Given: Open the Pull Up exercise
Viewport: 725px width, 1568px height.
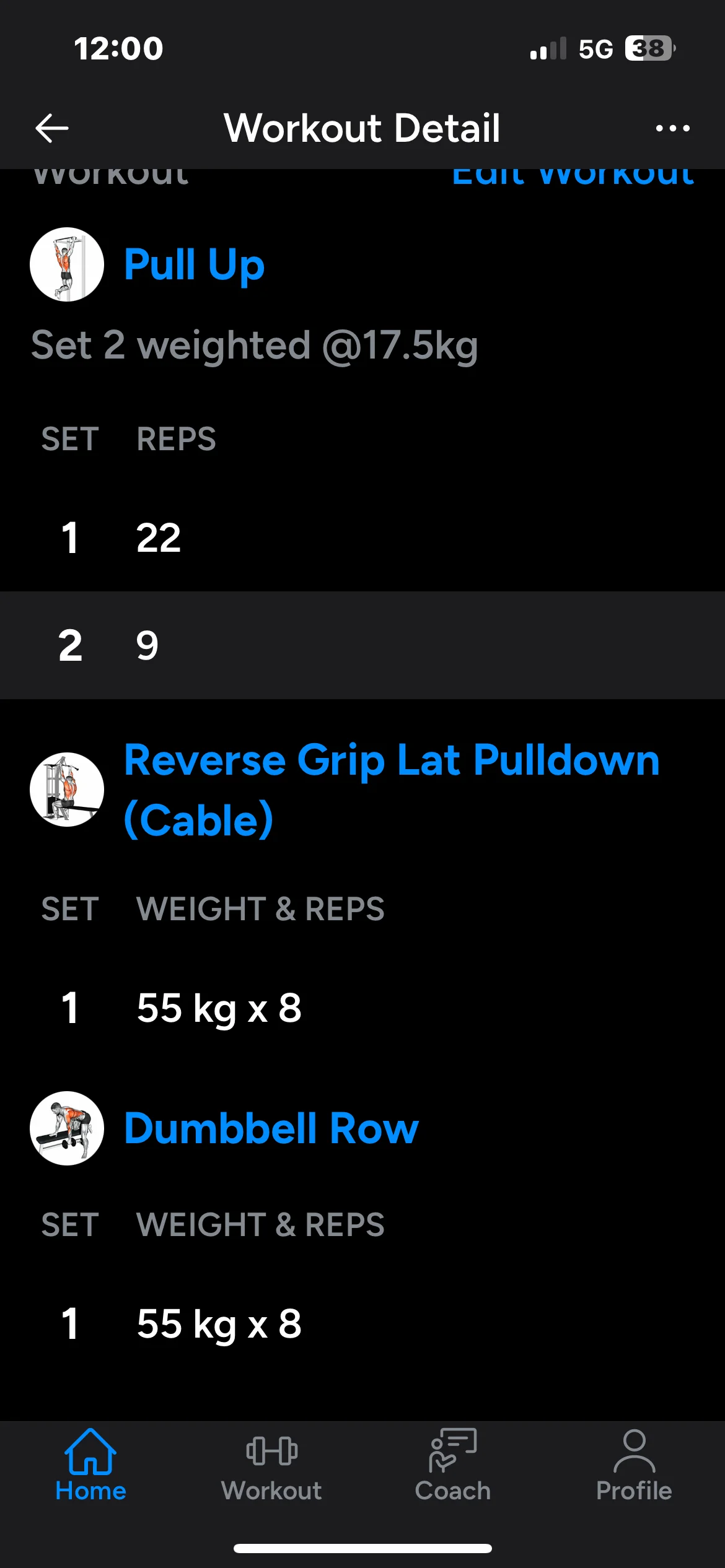Looking at the screenshot, I should point(194,264).
